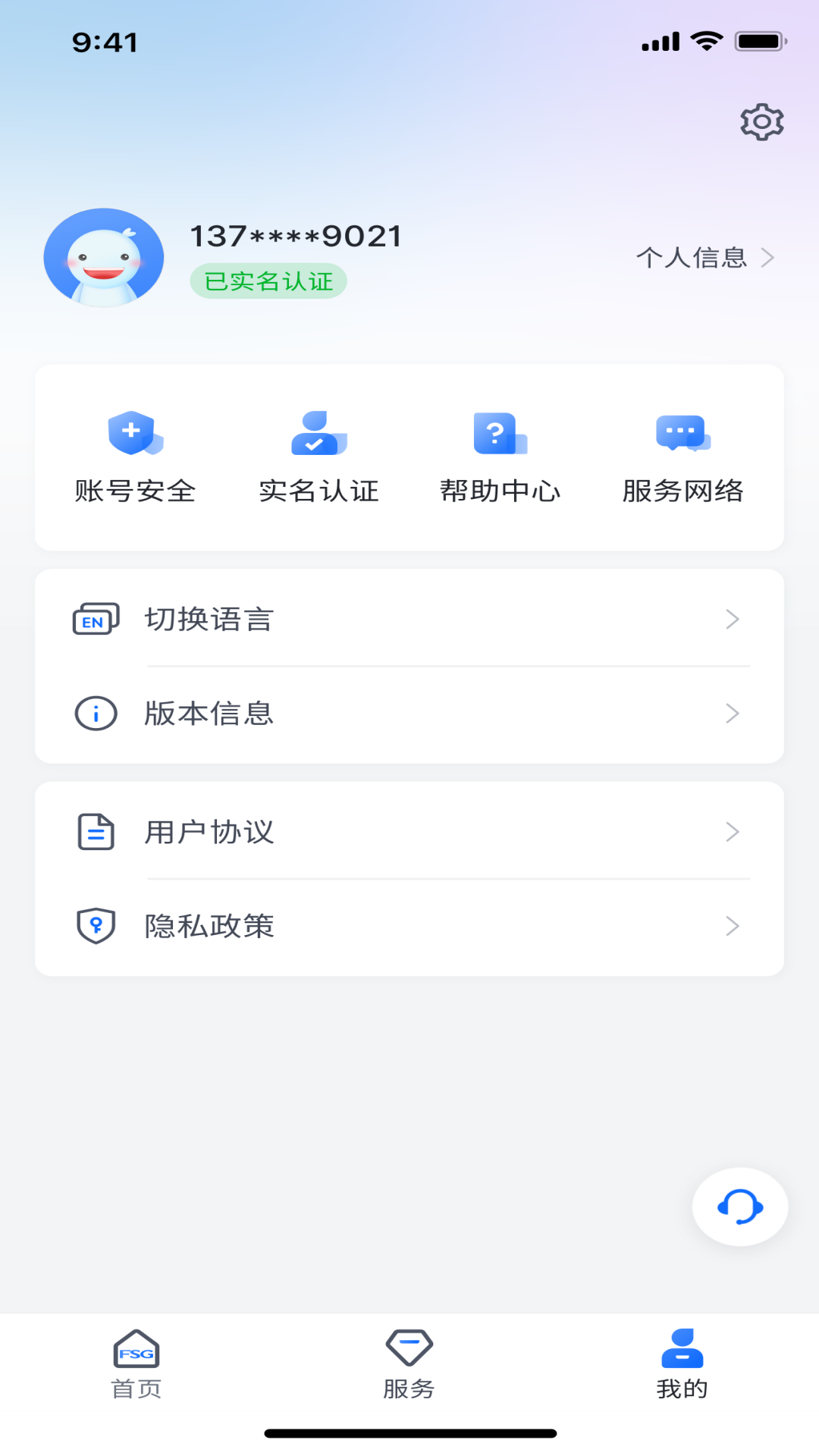Image resolution: width=819 pixels, height=1456 pixels.
Task: Open the 个人信息 personal info link
Action: [x=691, y=259]
